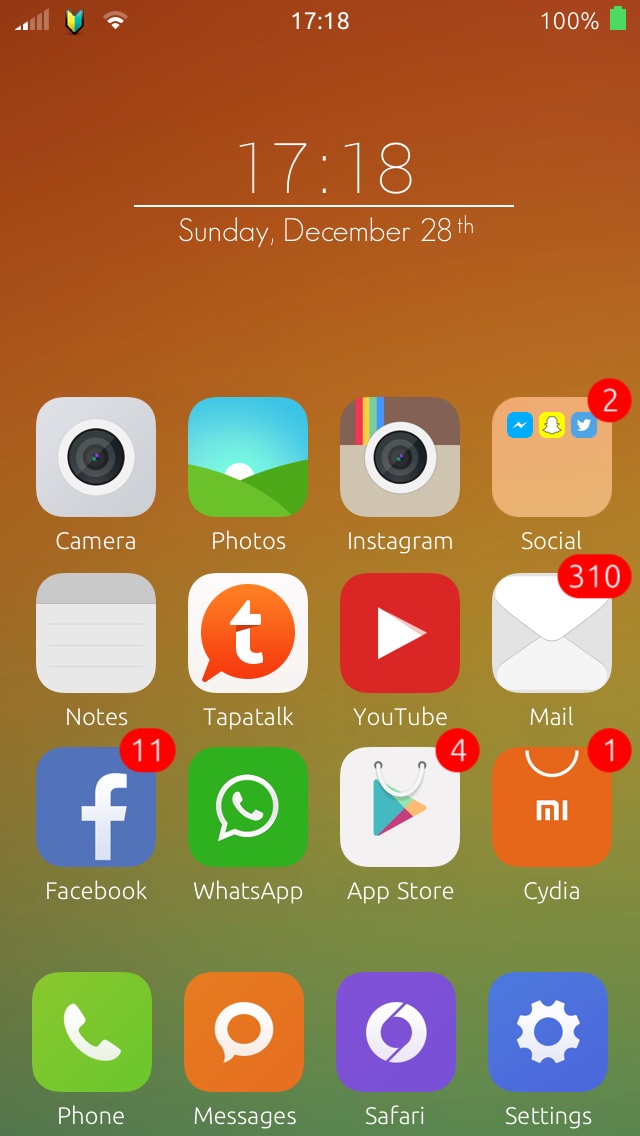The width and height of the screenshot is (640, 1136).
Task: Open the App Store
Action: coord(400,807)
